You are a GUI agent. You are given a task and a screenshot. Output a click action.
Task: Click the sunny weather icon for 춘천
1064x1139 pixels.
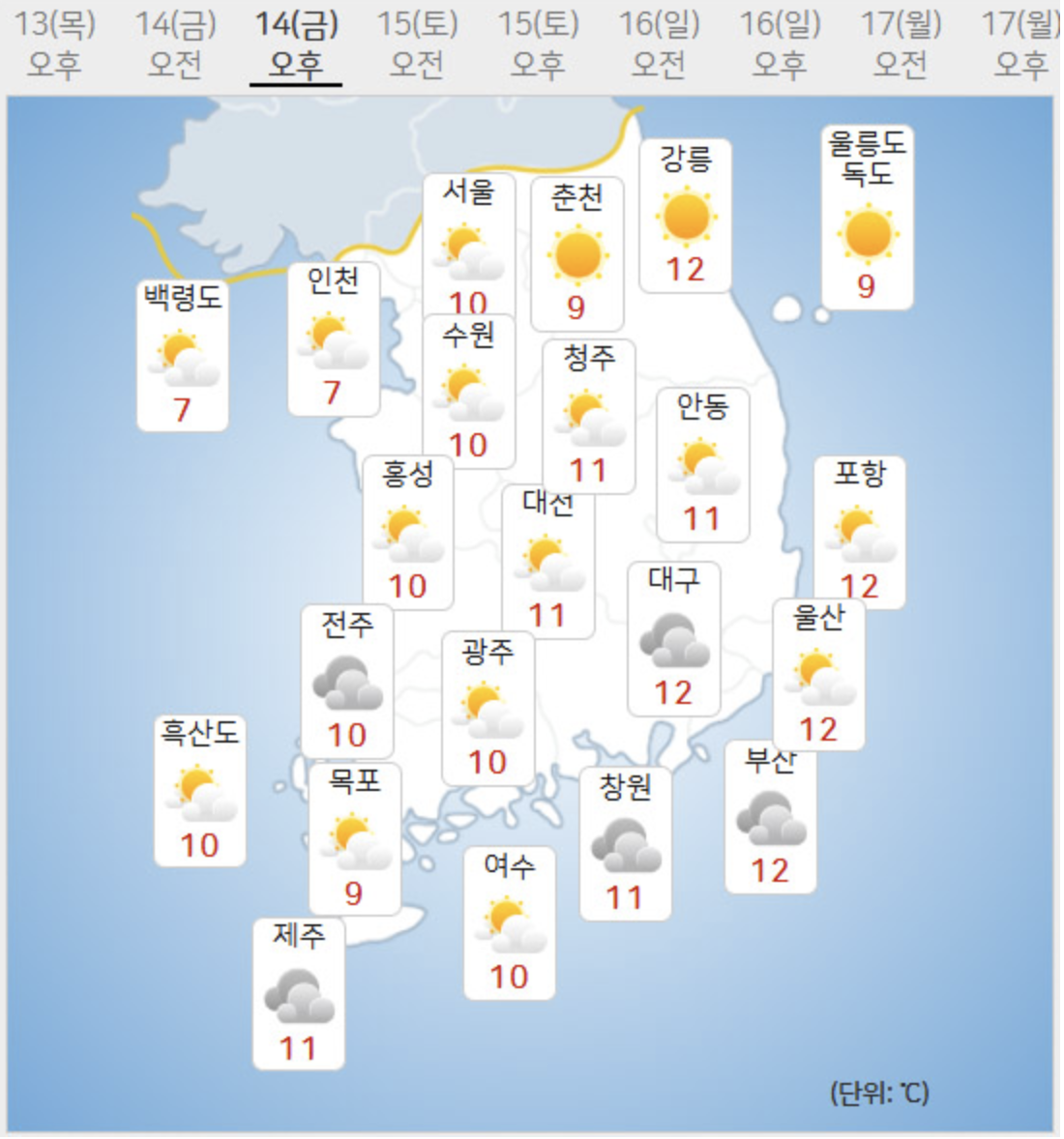[577, 254]
